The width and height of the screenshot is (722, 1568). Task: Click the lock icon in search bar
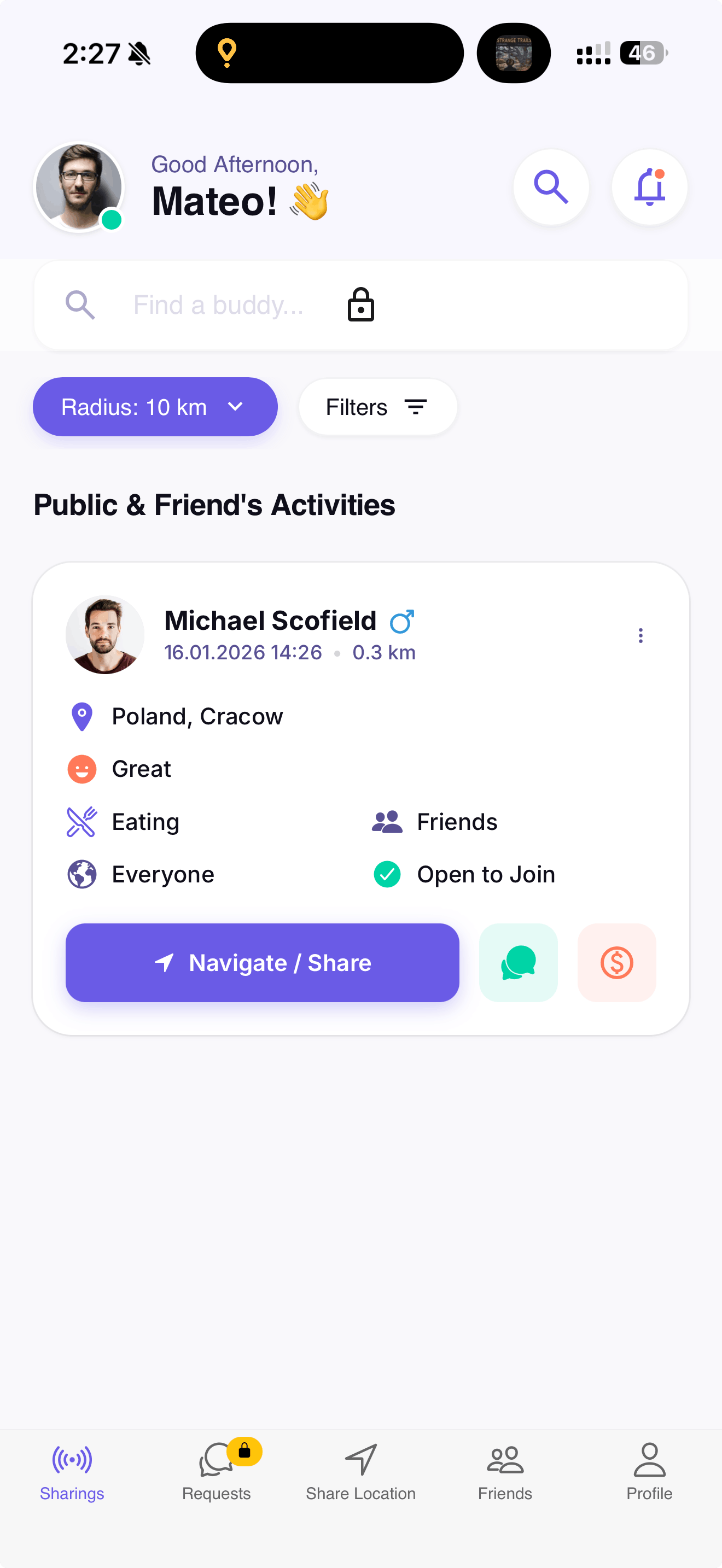click(361, 305)
